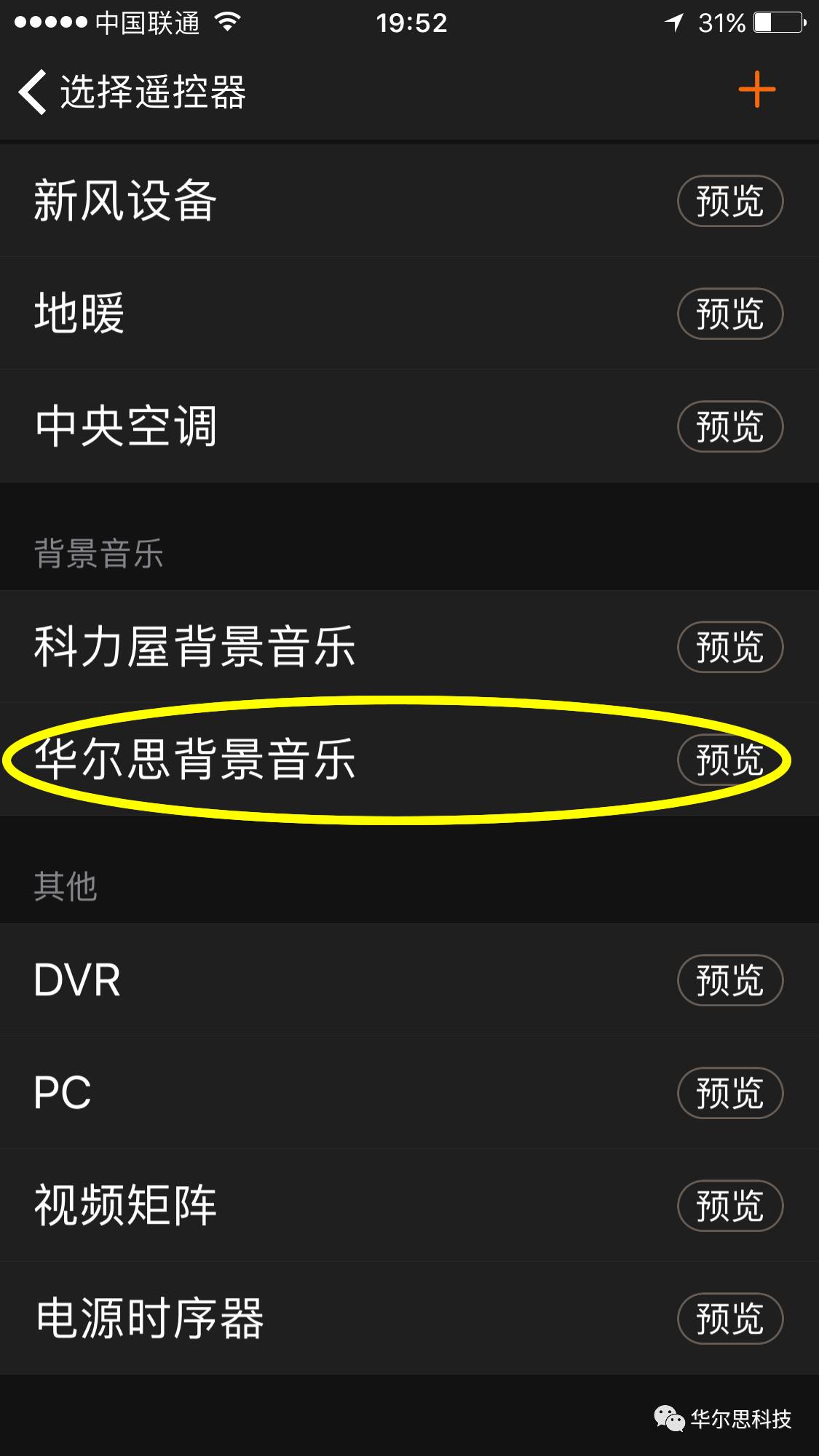Preview the DVR remote

pos(729,980)
